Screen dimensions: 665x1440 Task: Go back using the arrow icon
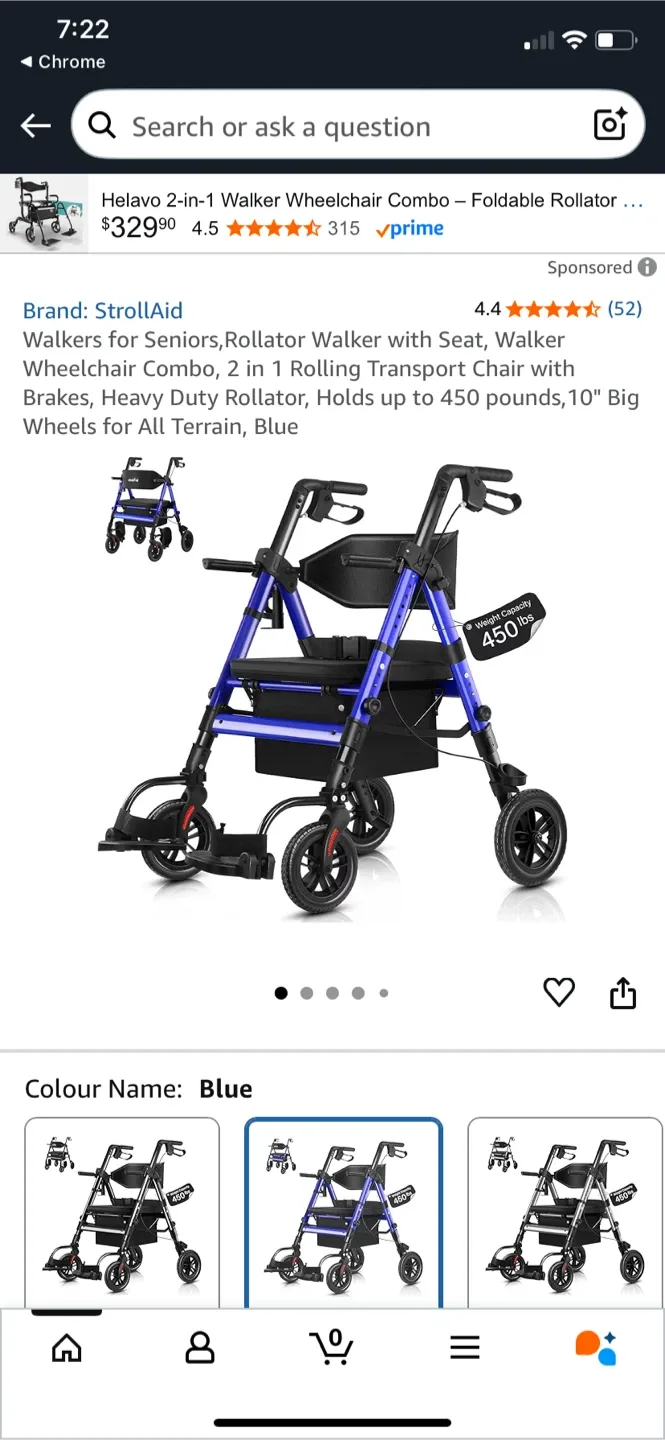[36, 126]
